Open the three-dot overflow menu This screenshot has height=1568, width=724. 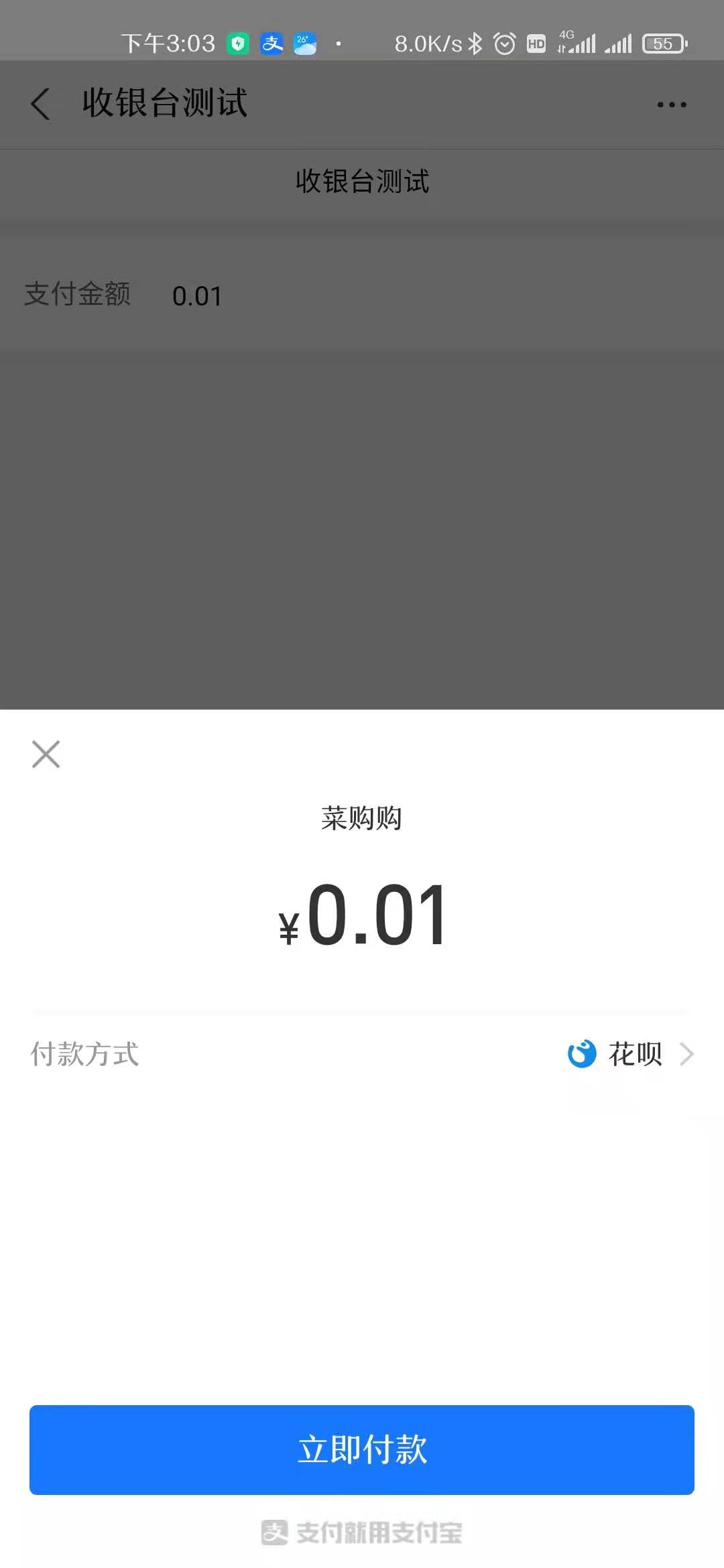tap(672, 105)
